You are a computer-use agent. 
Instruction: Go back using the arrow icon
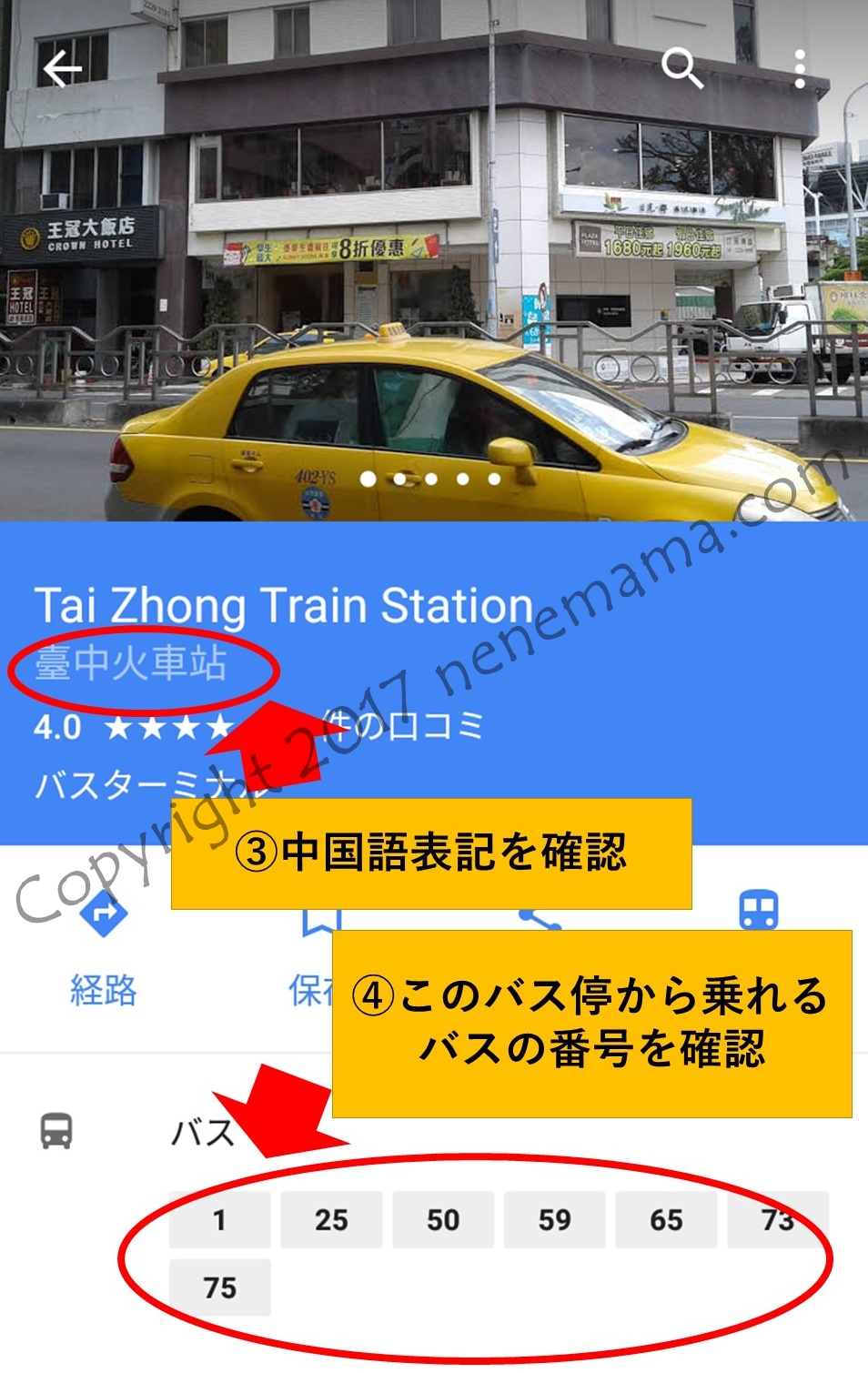(62, 69)
